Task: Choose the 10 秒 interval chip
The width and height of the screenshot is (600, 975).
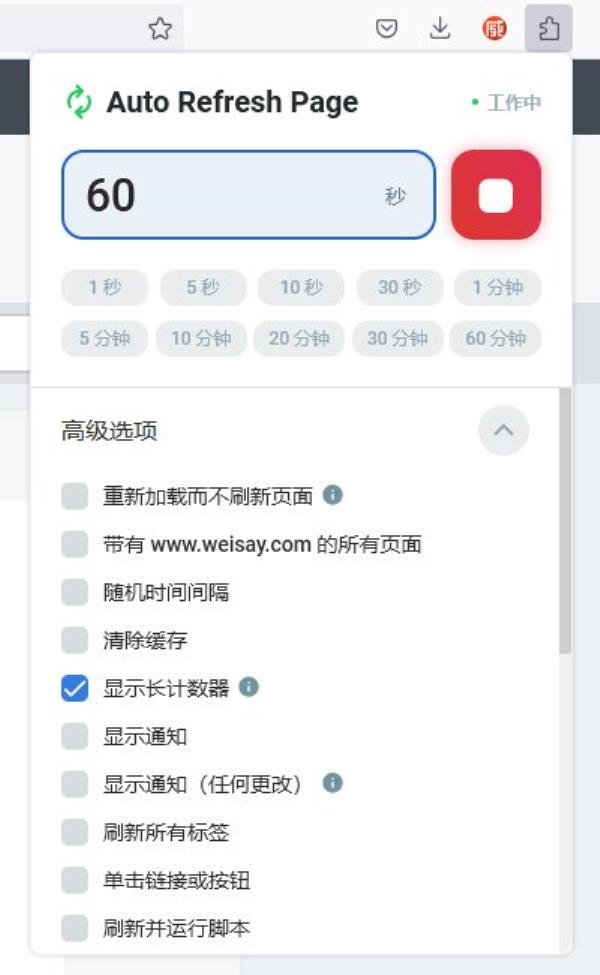Action: (301, 287)
